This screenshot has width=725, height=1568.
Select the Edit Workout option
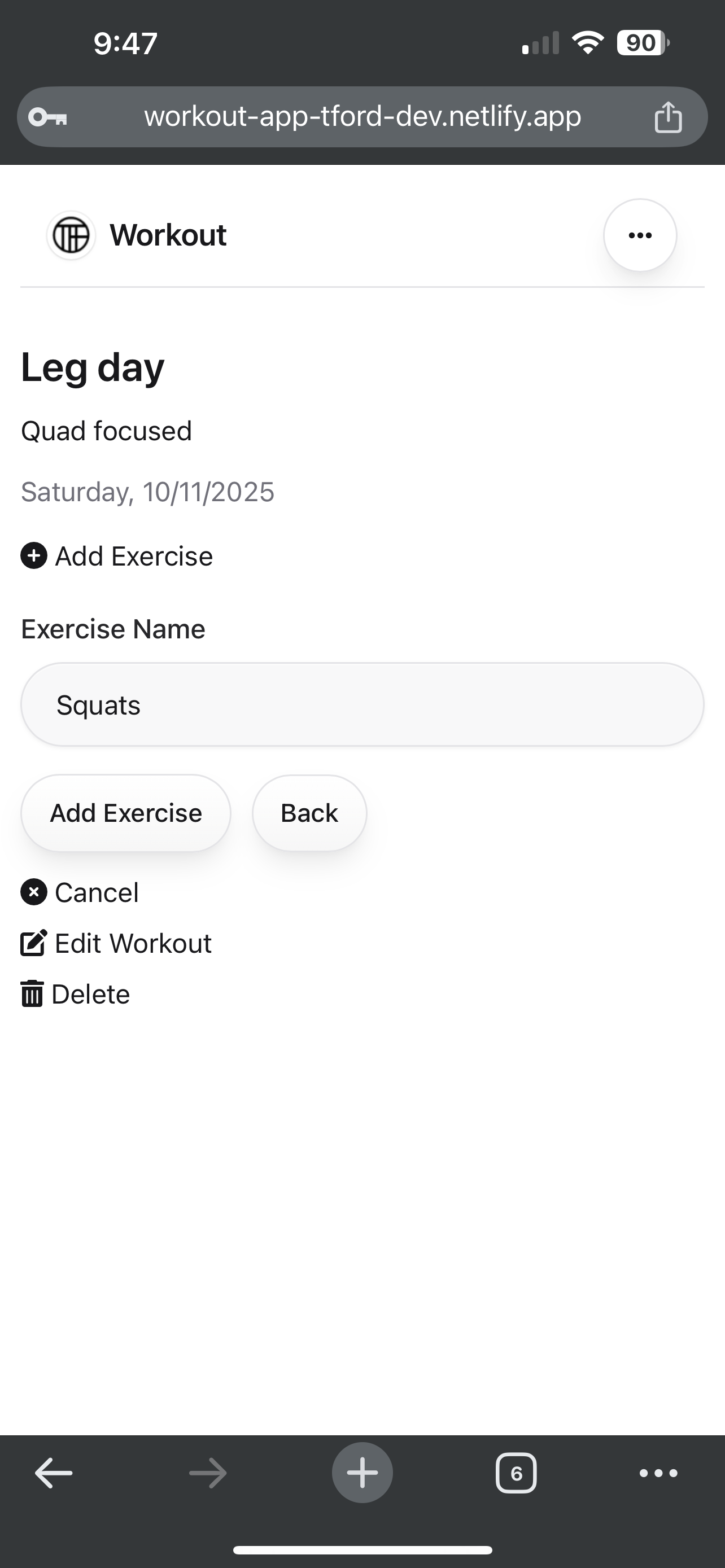(133, 943)
